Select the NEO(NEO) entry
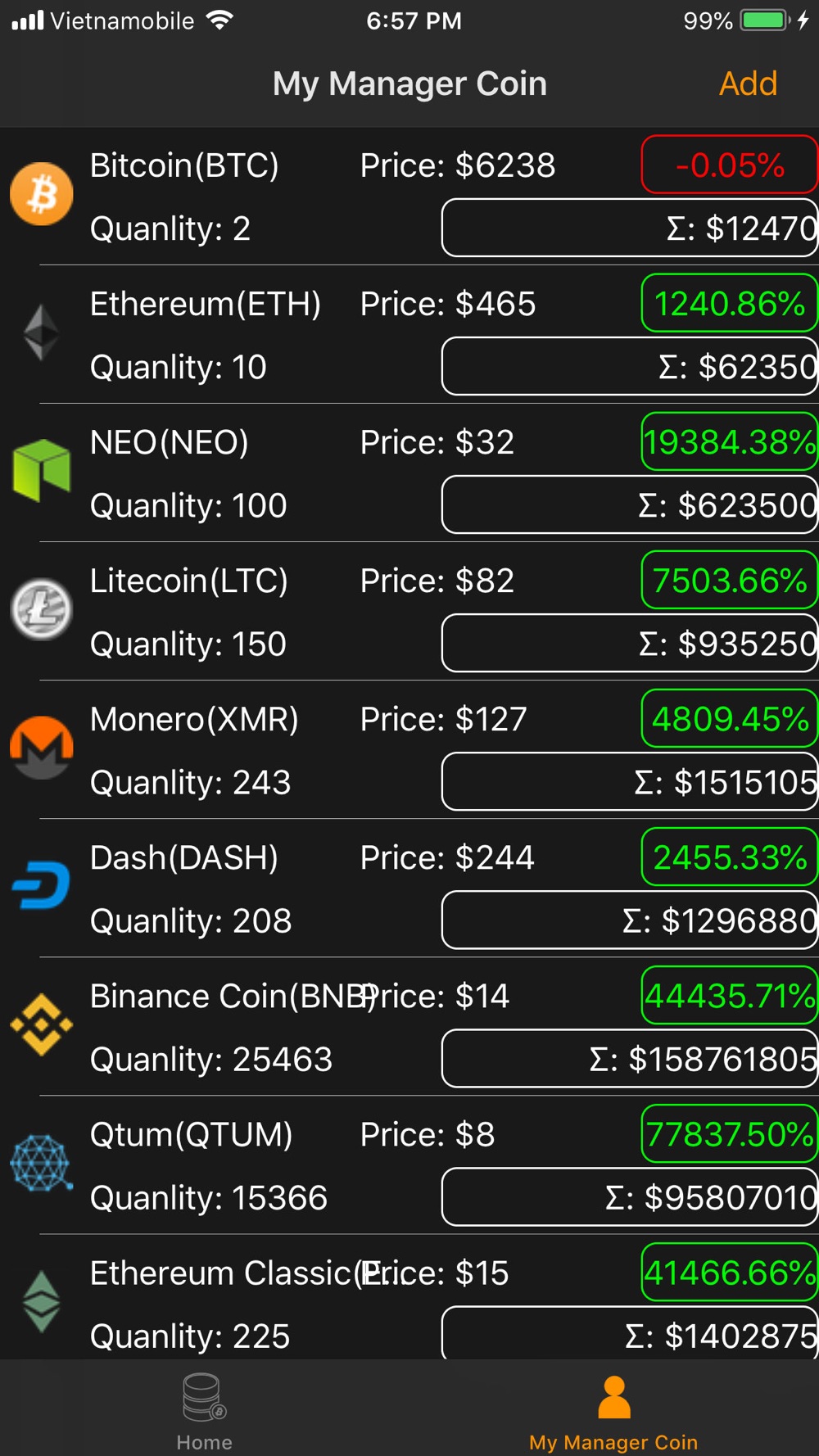 pos(409,473)
